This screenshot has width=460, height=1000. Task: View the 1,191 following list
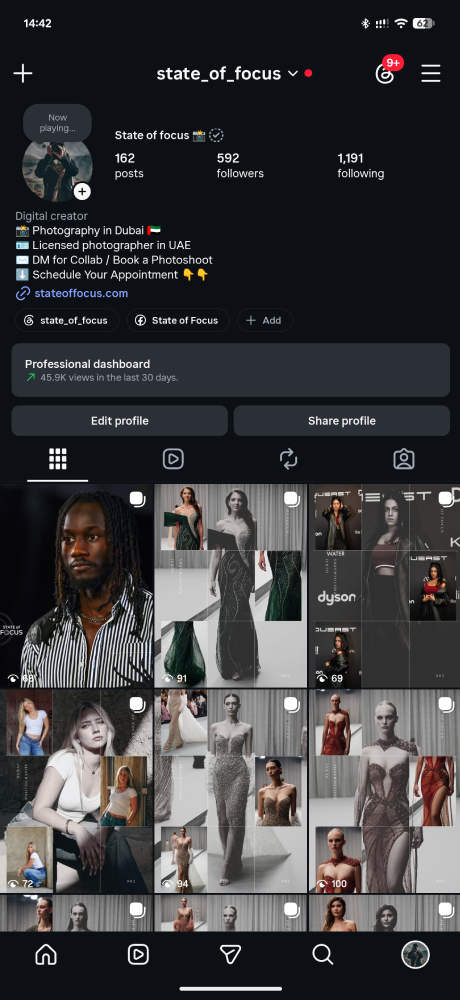[360, 165]
